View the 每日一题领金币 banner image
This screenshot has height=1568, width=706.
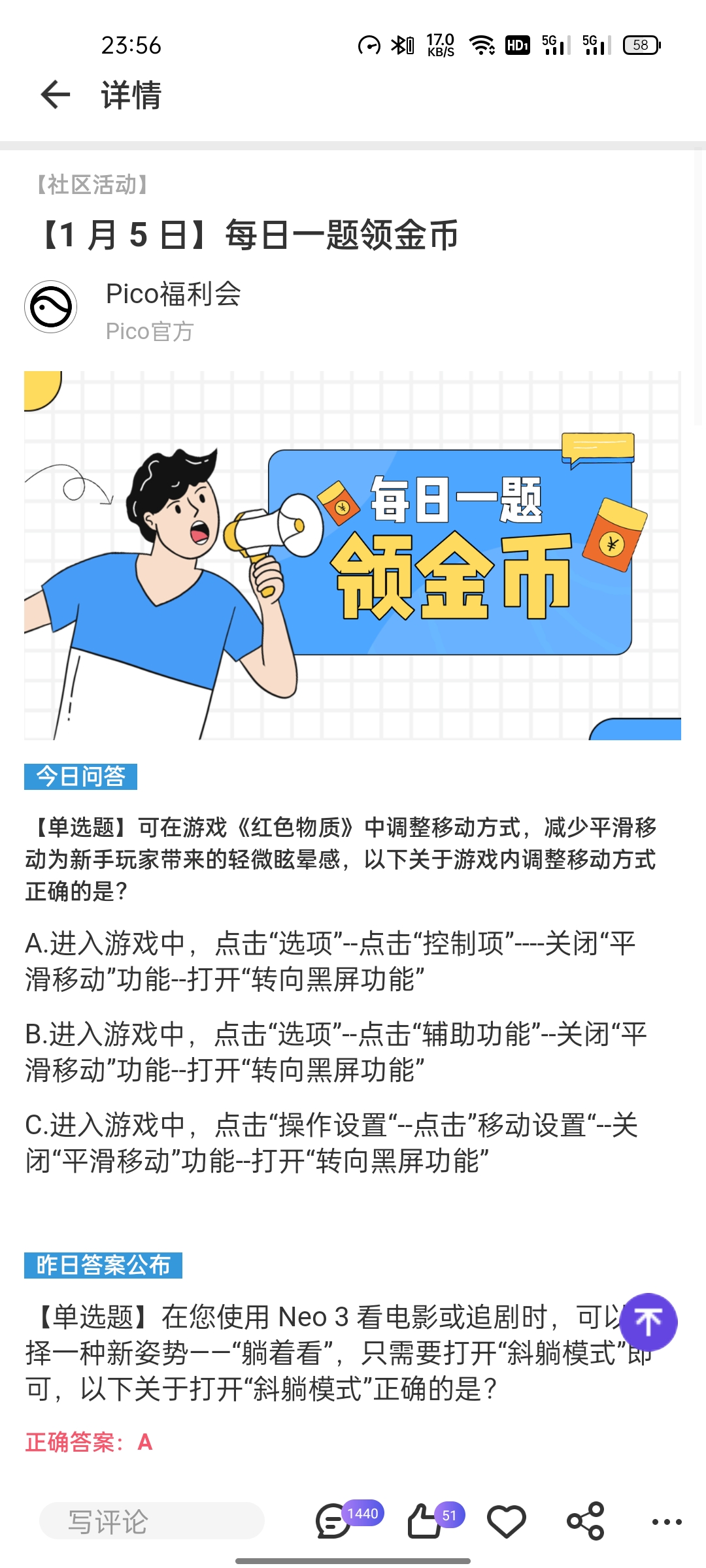(352, 555)
